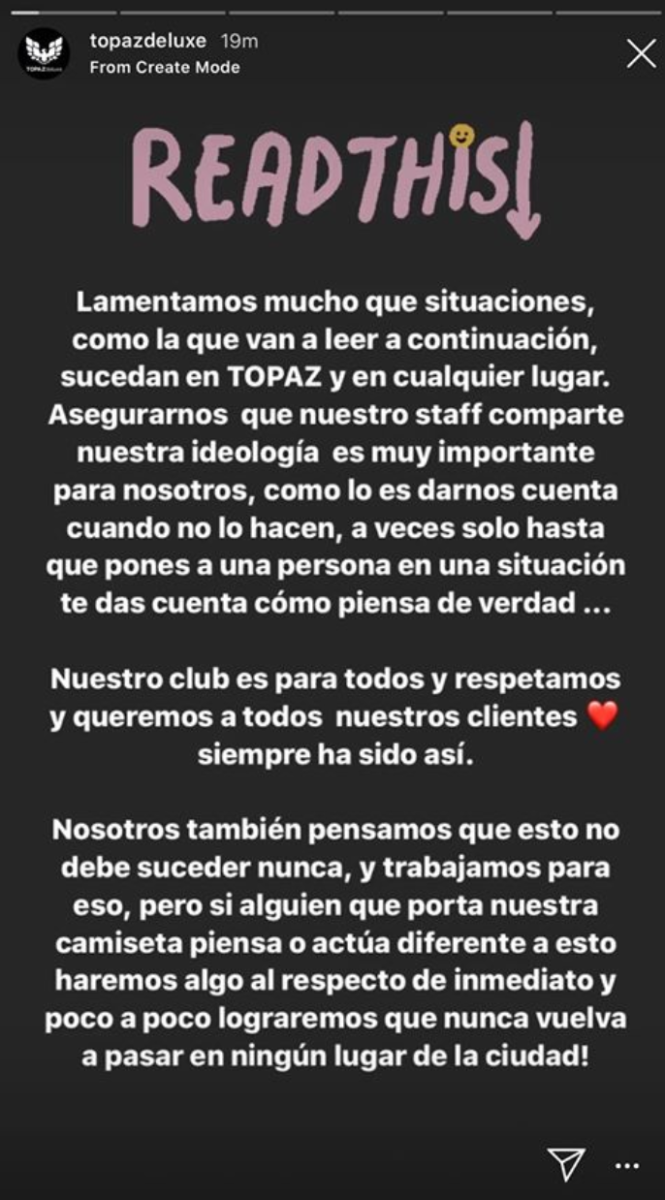The height and width of the screenshot is (1200, 665).
Task: Open topazdeluxe profile from avatar
Action: (x=44, y=53)
